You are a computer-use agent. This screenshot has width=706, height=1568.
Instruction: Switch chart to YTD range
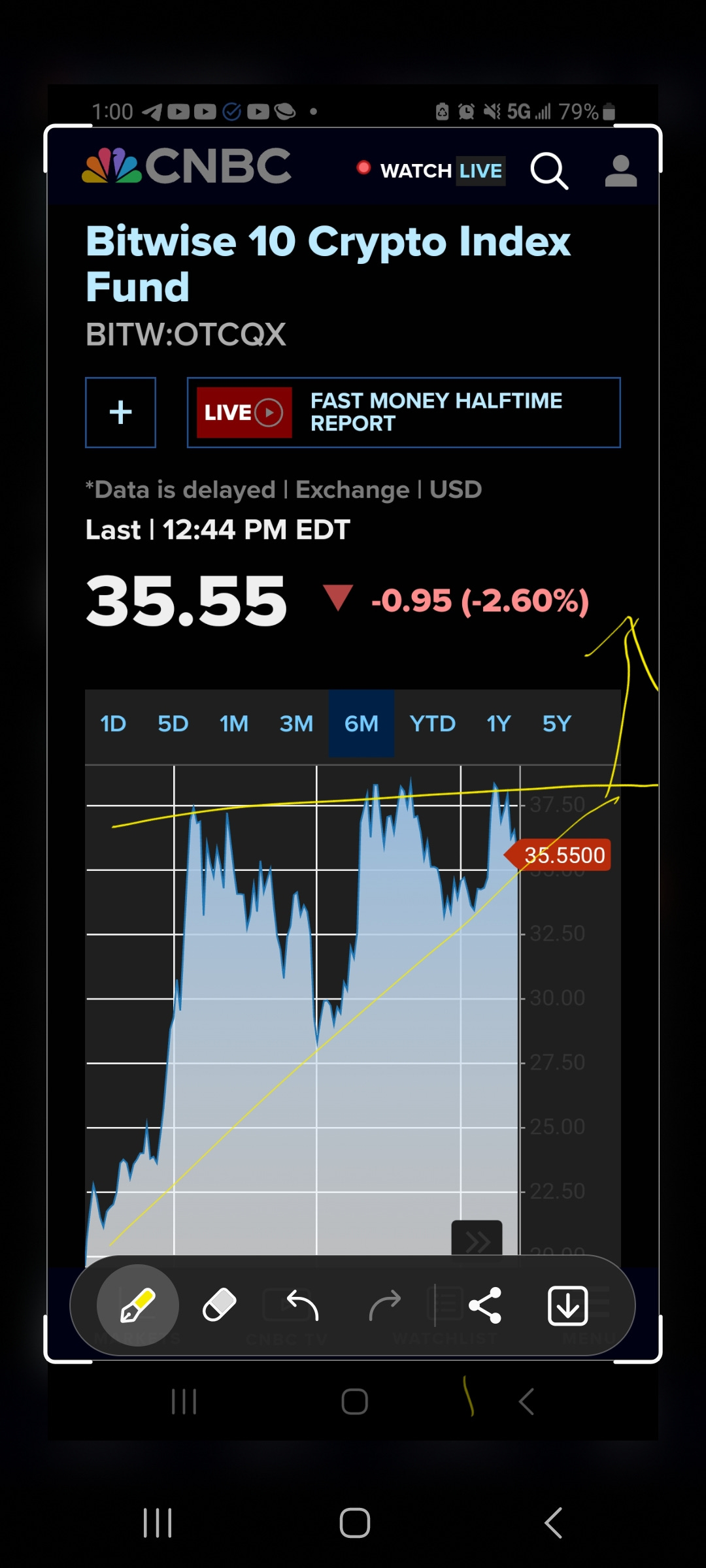432,724
